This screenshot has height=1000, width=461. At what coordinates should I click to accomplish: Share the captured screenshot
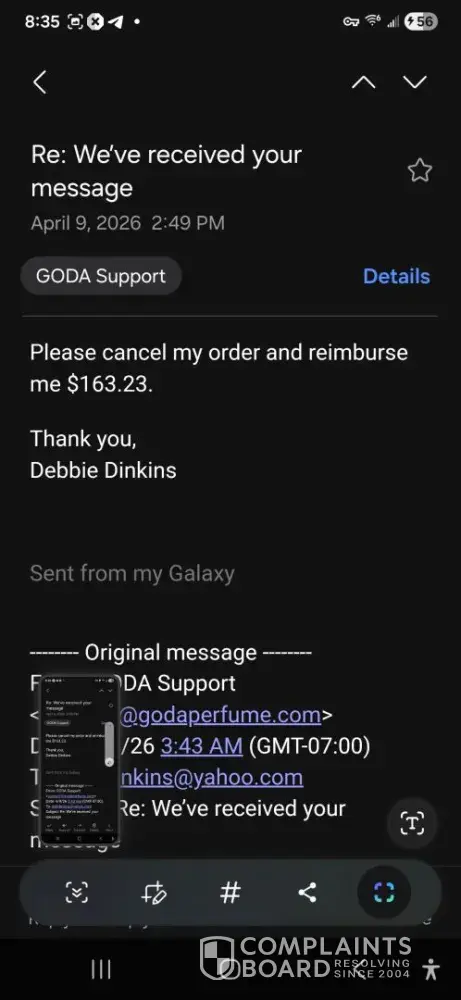(x=307, y=893)
